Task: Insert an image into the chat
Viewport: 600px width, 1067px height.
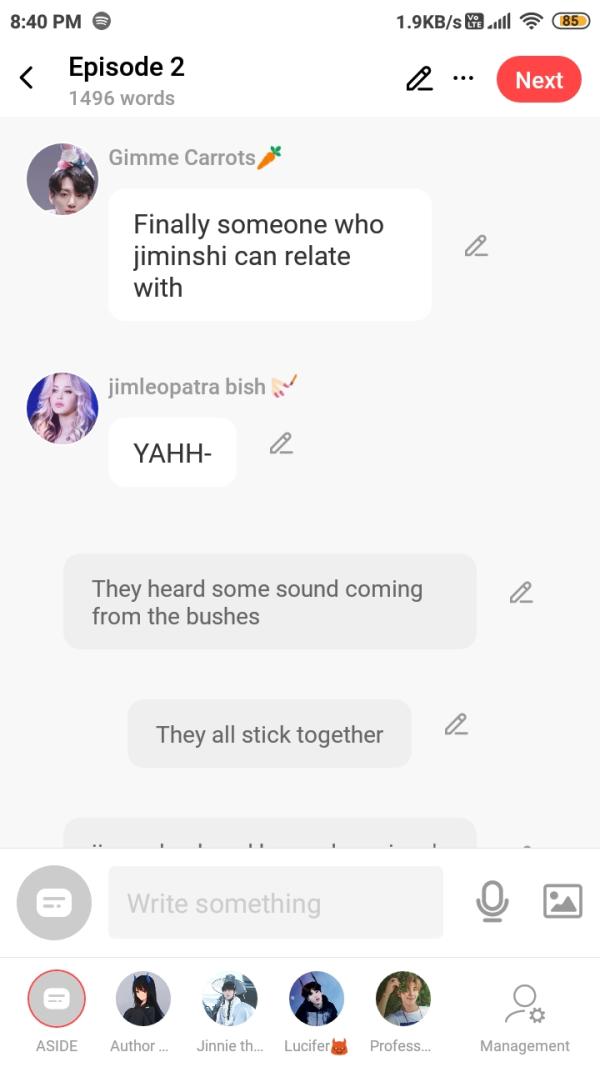Action: pos(562,902)
